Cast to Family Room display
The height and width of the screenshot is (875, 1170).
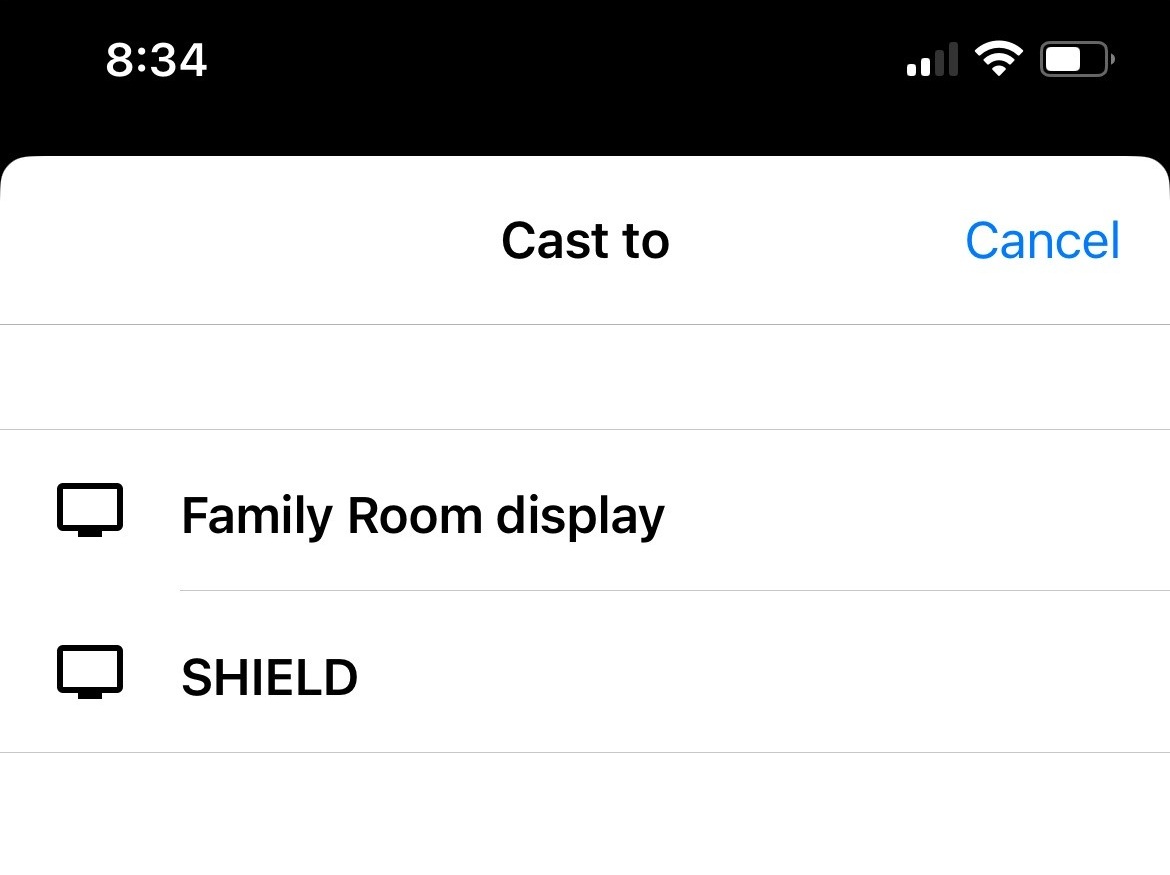tap(422, 515)
